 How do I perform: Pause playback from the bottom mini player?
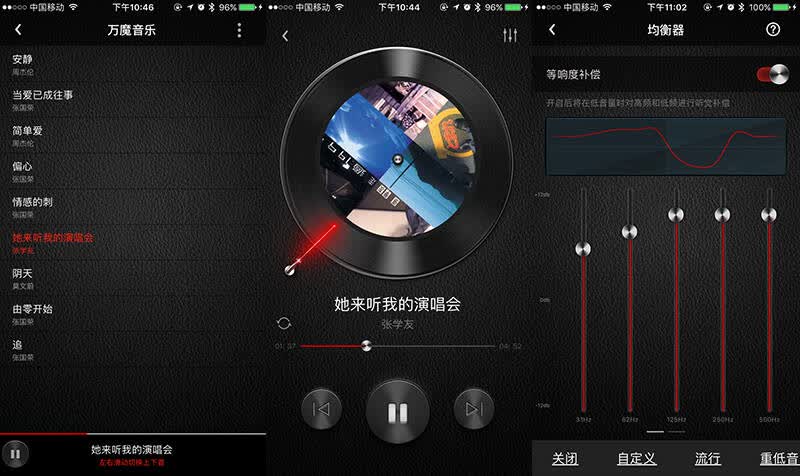point(15,454)
